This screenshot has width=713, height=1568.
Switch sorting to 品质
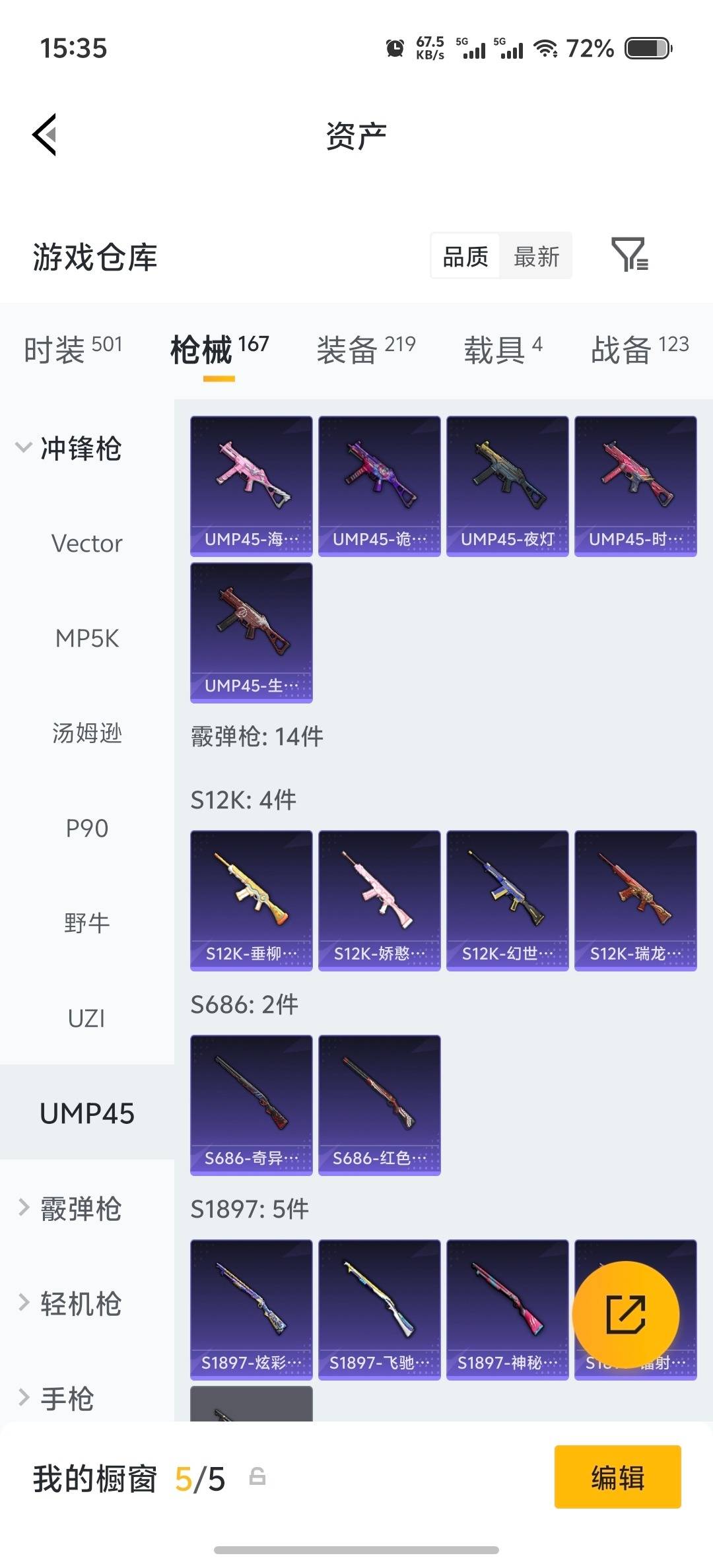pos(465,256)
